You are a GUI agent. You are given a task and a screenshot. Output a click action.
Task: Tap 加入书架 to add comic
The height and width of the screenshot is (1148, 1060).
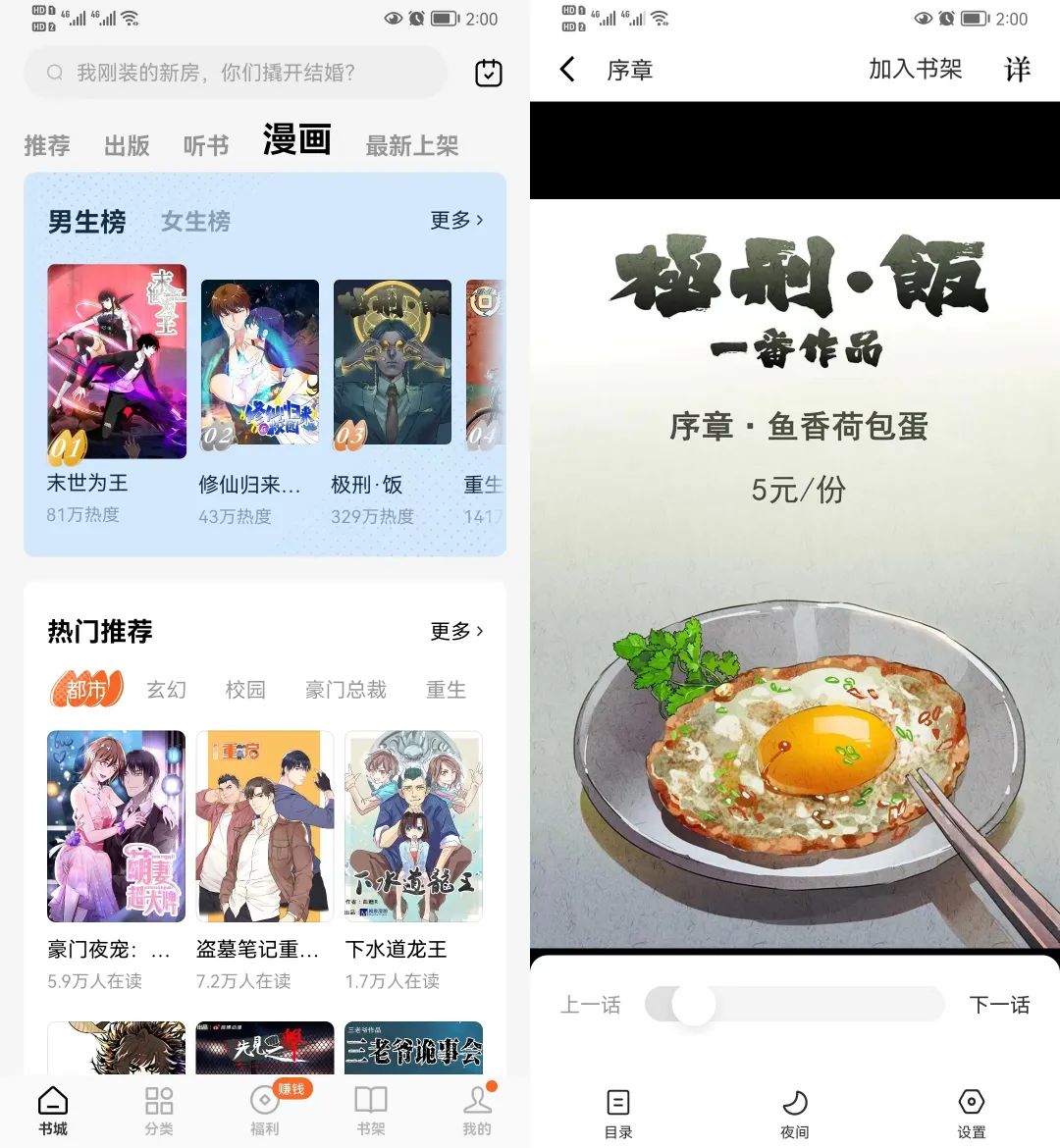click(915, 69)
